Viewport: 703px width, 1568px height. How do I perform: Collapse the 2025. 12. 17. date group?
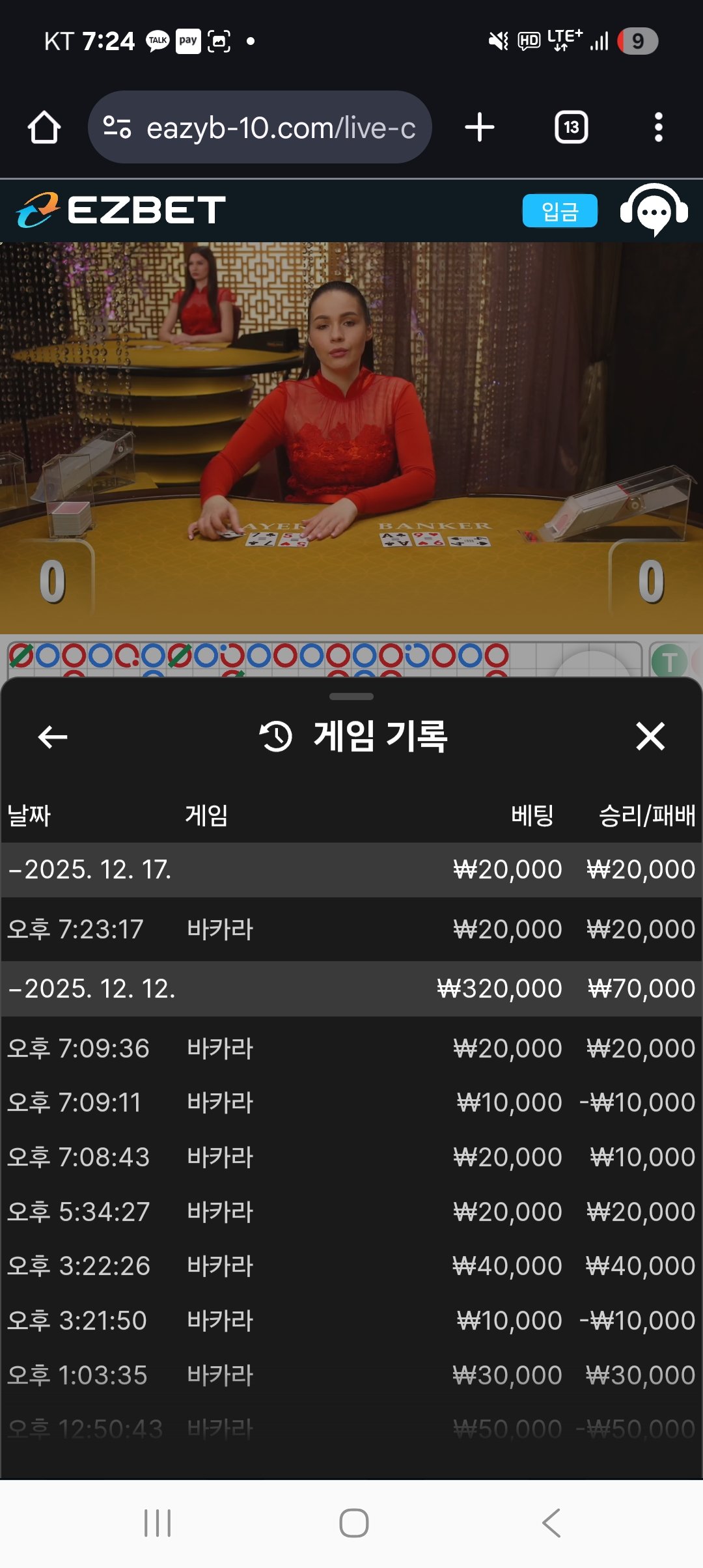[x=91, y=870]
